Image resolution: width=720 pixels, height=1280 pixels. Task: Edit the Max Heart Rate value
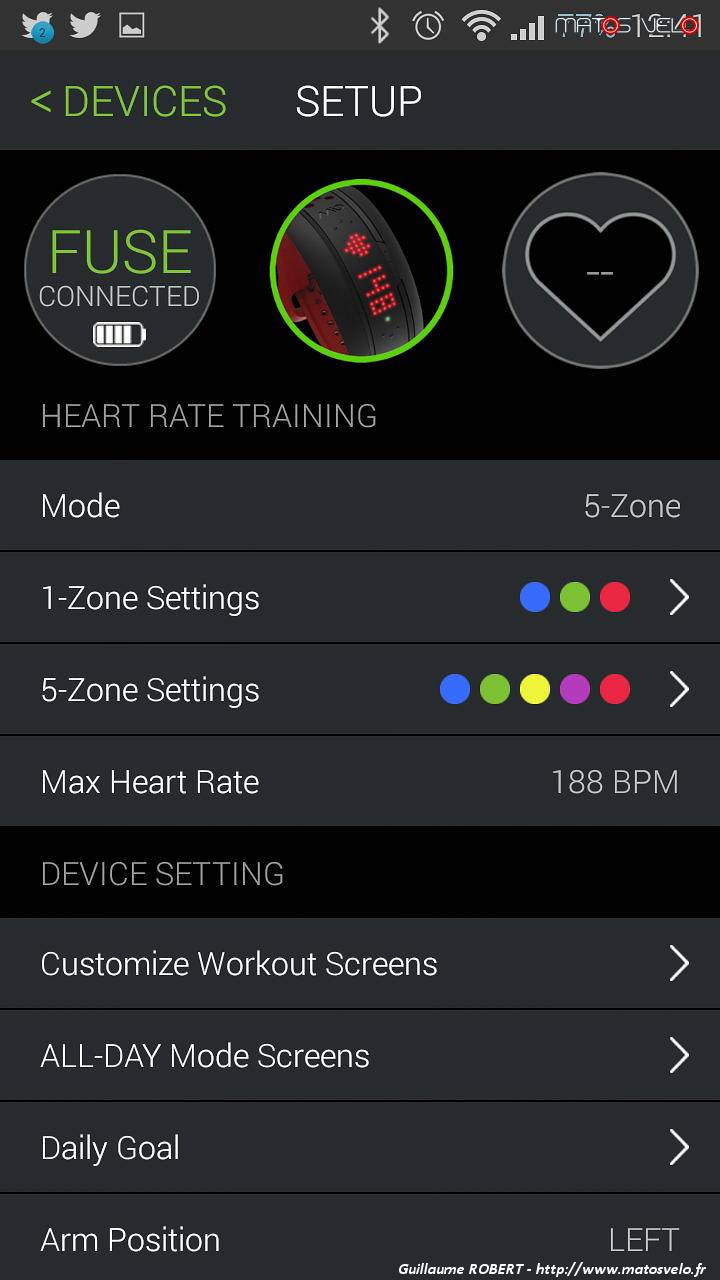[360, 782]
